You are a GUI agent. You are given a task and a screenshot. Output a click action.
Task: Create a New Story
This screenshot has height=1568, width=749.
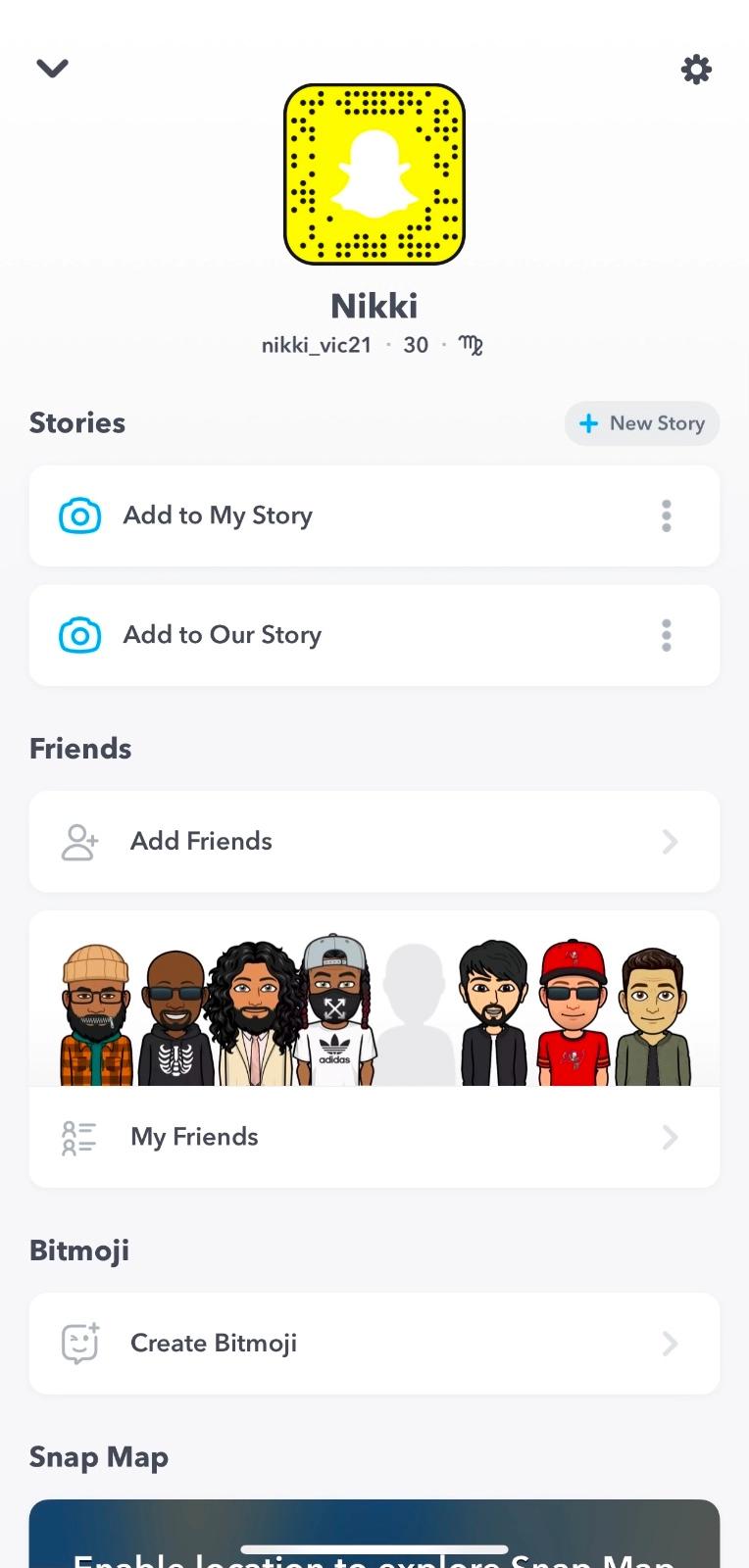pos(642,423)
